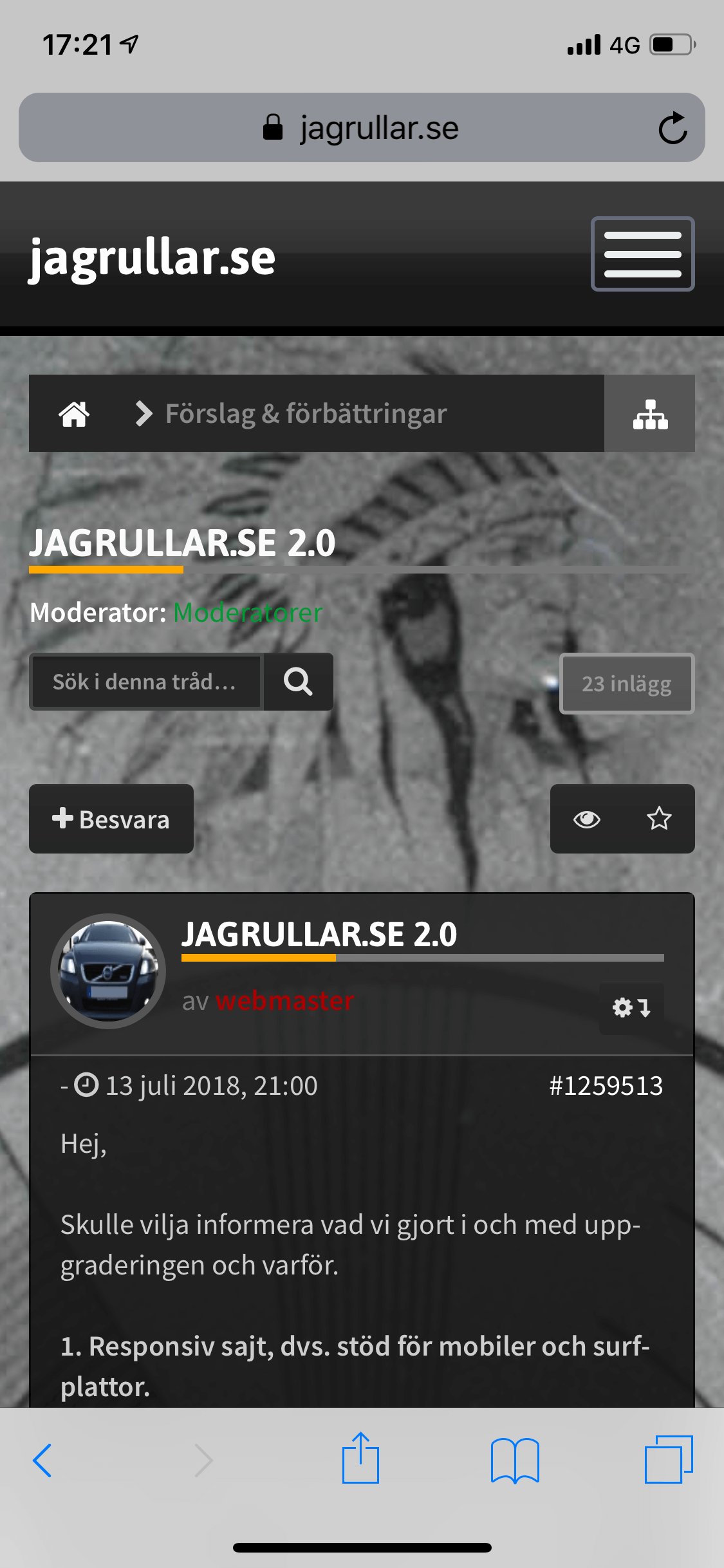Open Safari bookmarks
The width and height of the screenshot is (724, 1568).
514,1459
